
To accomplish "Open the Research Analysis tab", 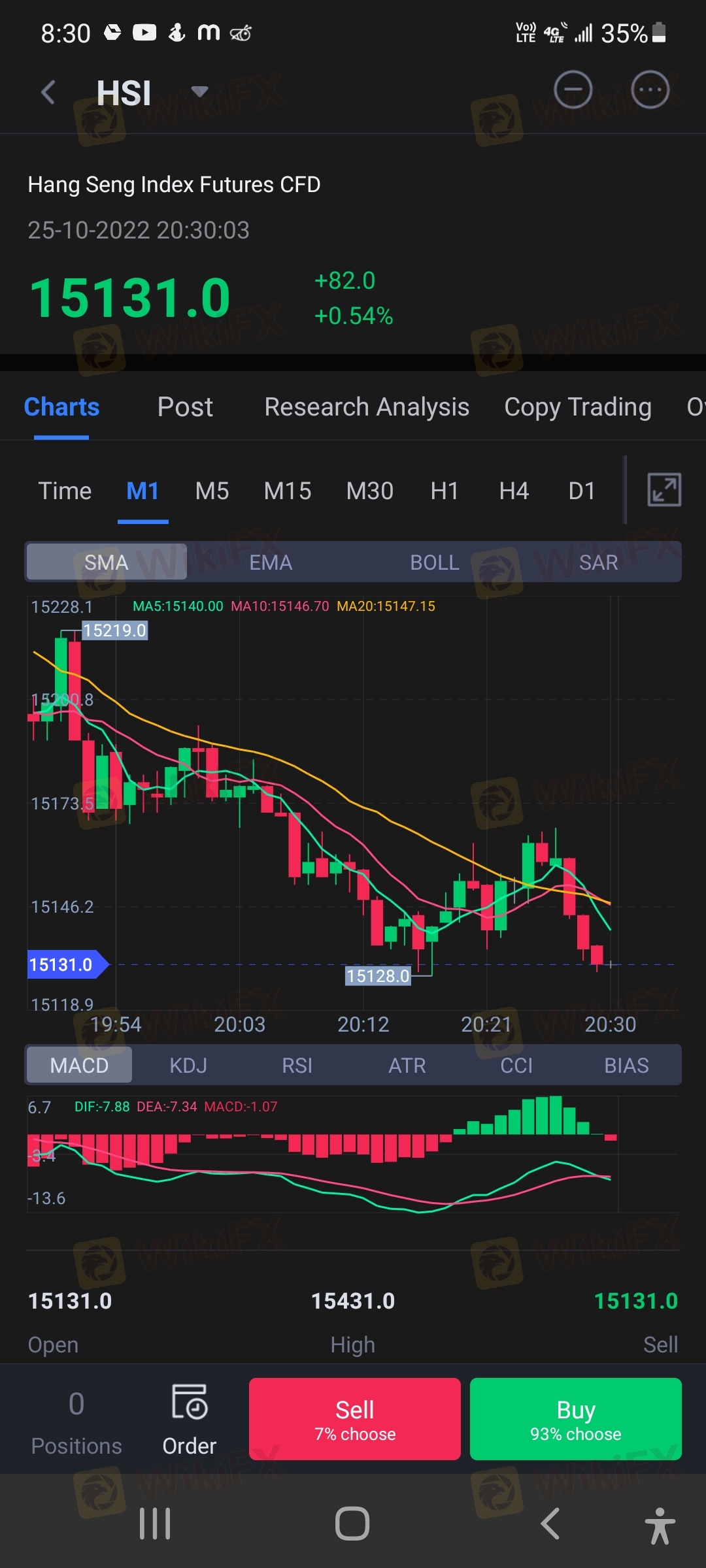I will [x=367, y=407].
